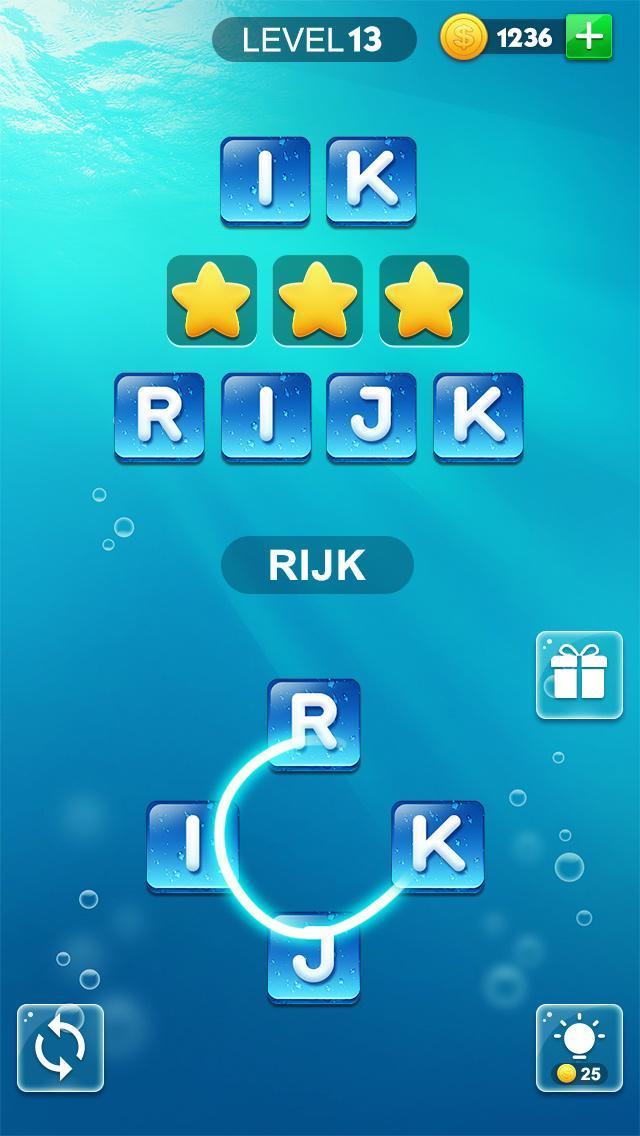
Task: Select letter J on the wheel
Action: coord(314,960)
